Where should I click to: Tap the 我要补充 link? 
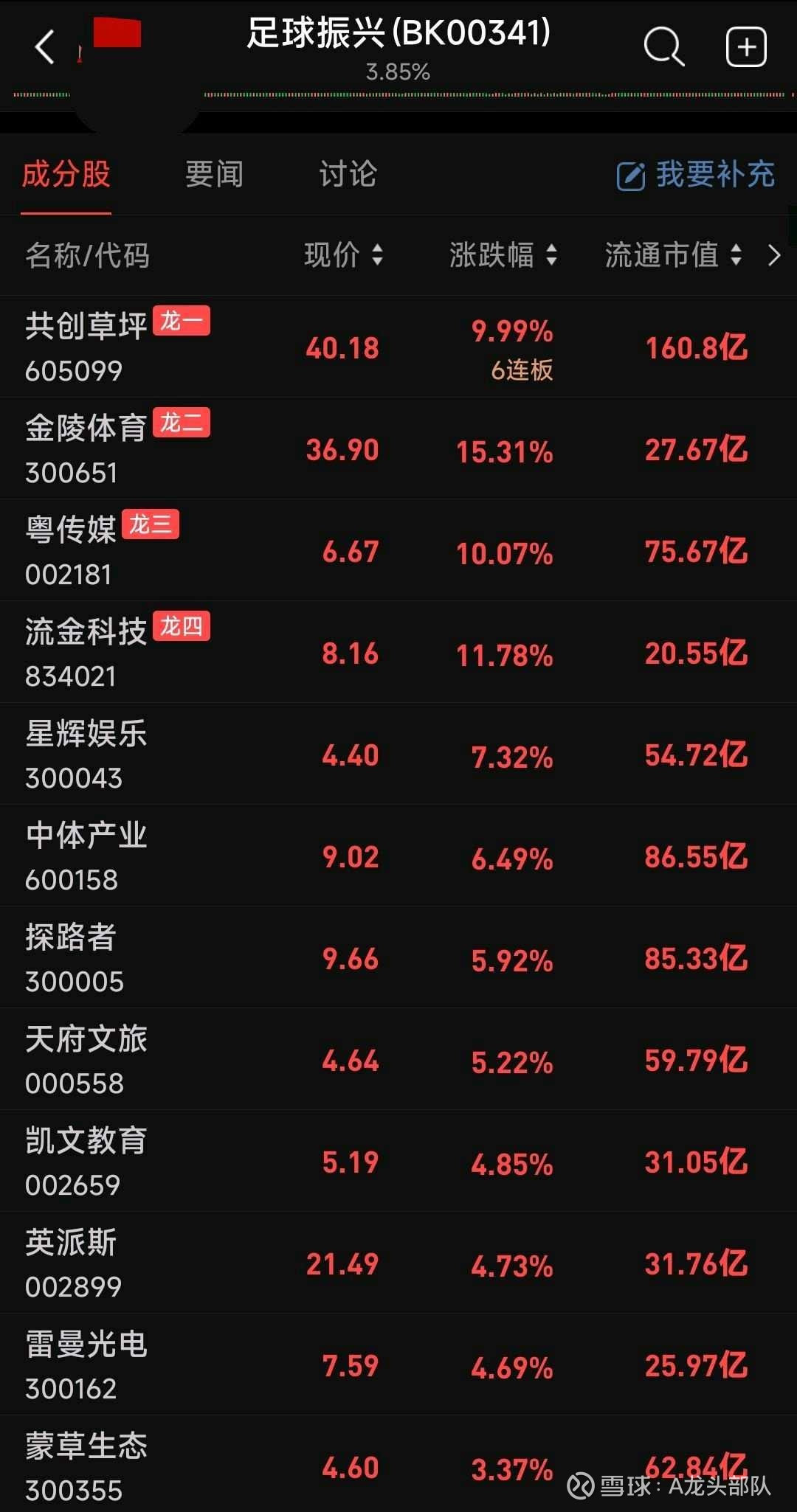[x=695, y=175]
